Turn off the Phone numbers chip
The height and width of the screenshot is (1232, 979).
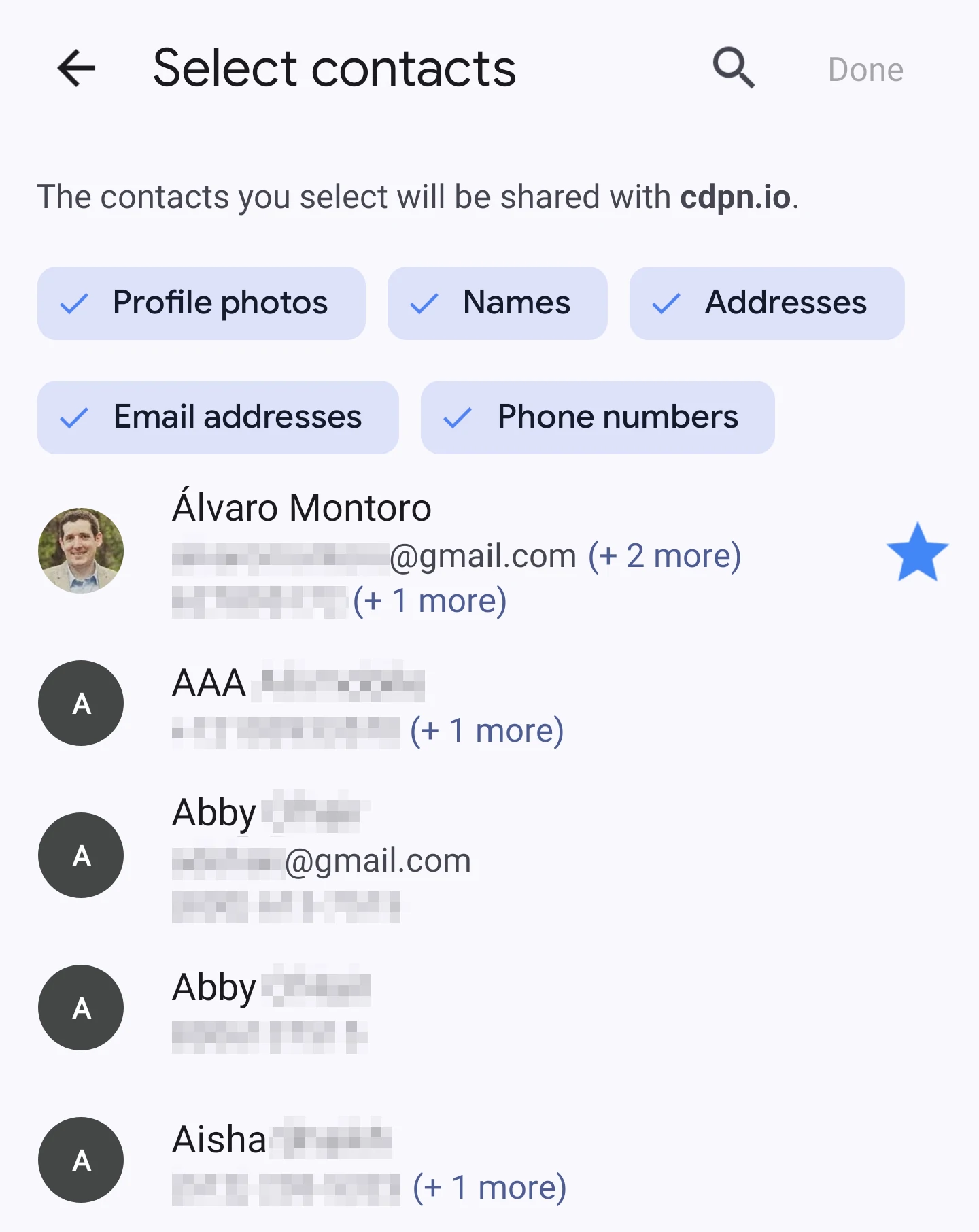tap(597, 417)
